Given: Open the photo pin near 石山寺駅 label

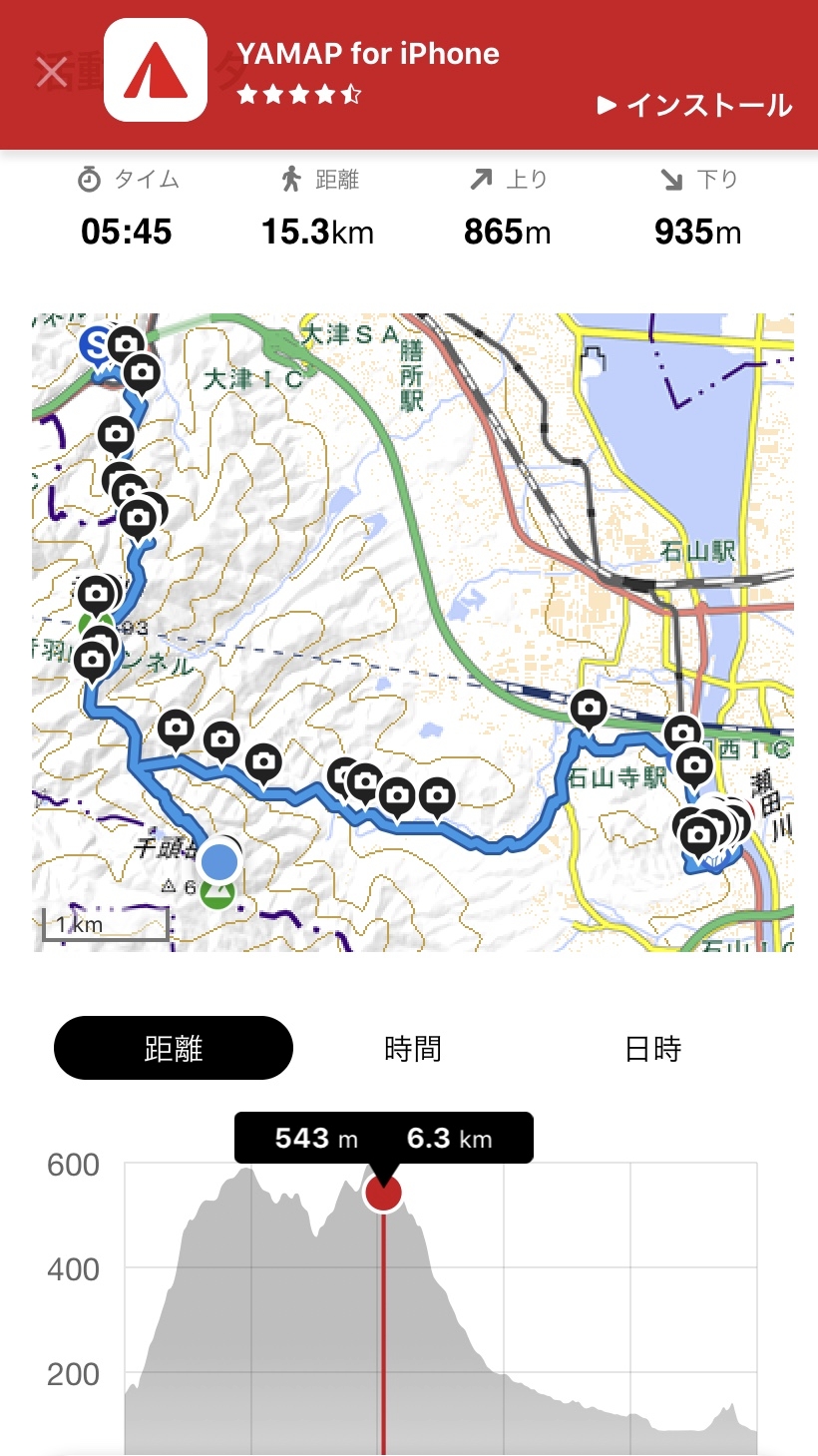Looking at the screenshot, I should click(x=590, y=713).
